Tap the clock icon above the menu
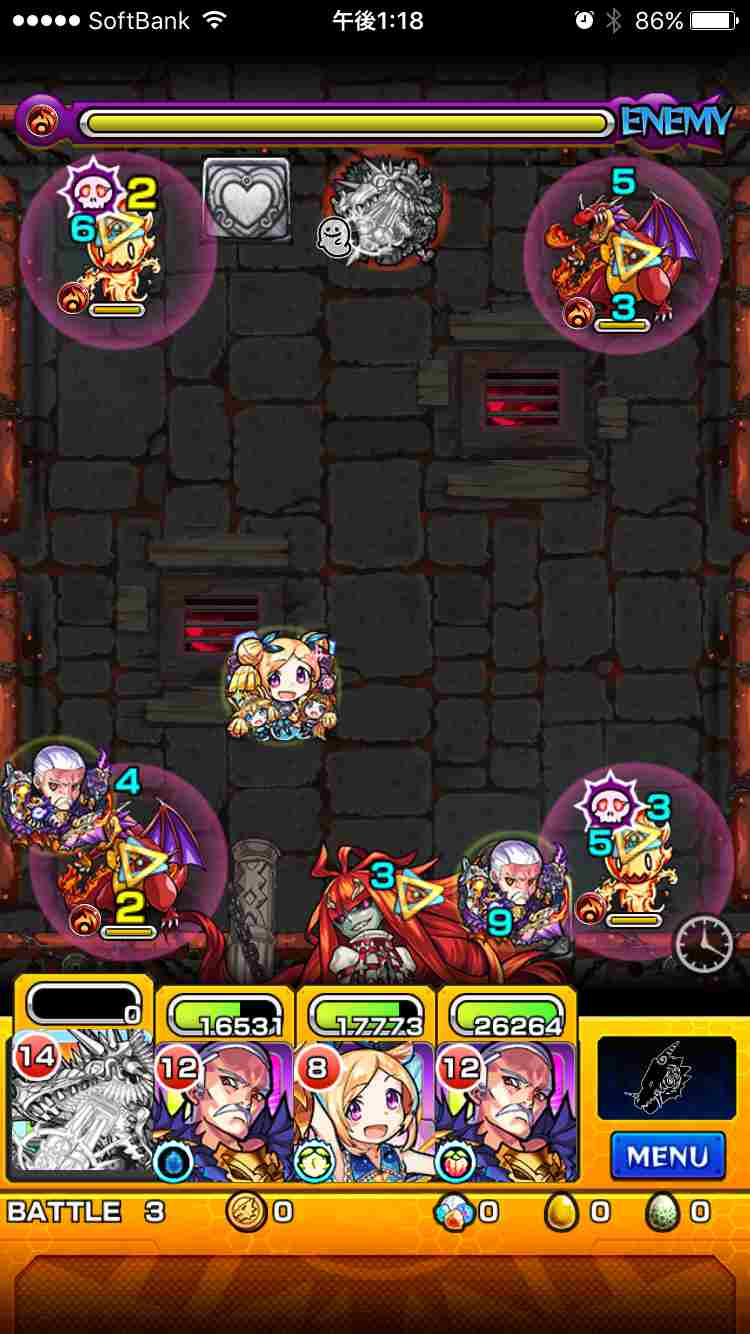Screen dimensions: 750x1334 pos(703,943)
